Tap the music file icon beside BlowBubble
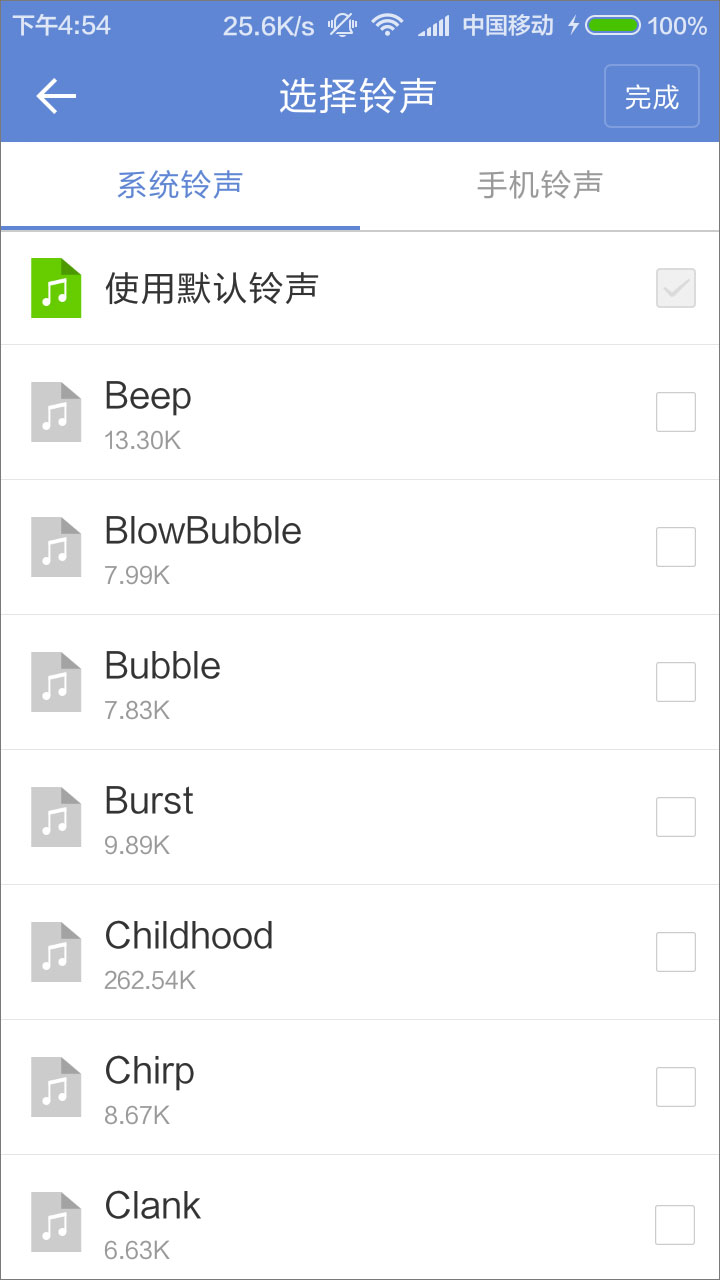 tap(55, 547)
